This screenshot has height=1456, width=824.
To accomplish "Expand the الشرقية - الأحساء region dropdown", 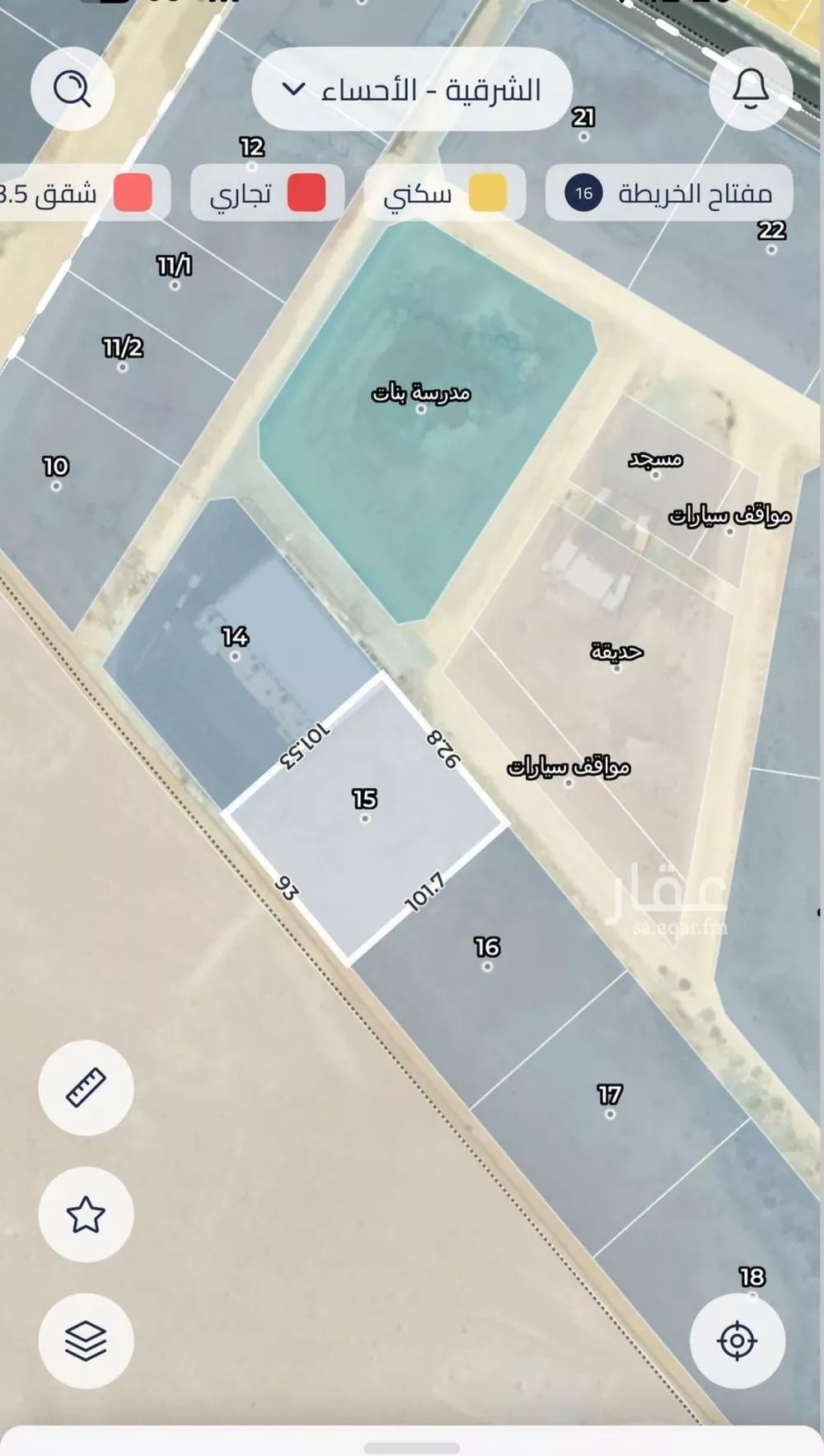I will 412,89.
